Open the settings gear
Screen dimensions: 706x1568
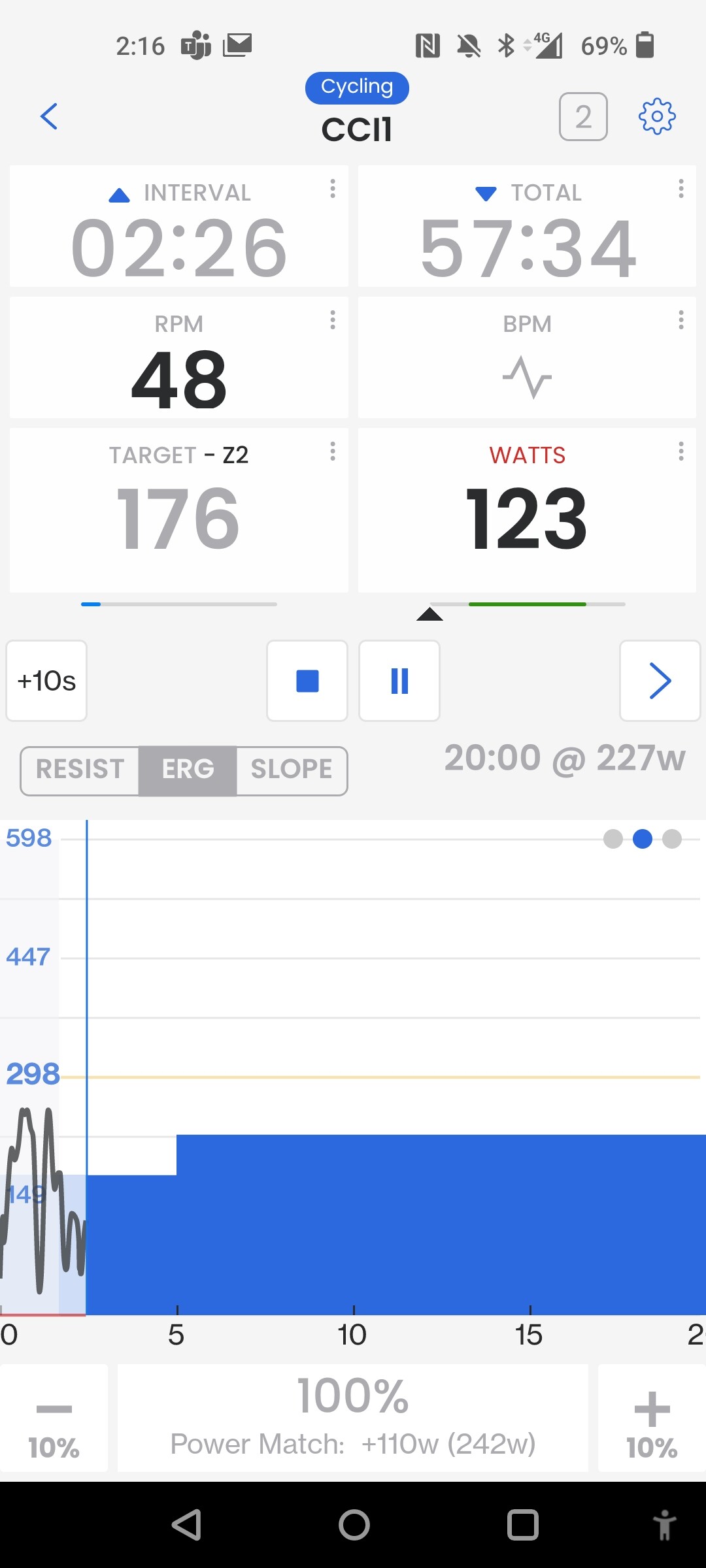coord(656,117)
